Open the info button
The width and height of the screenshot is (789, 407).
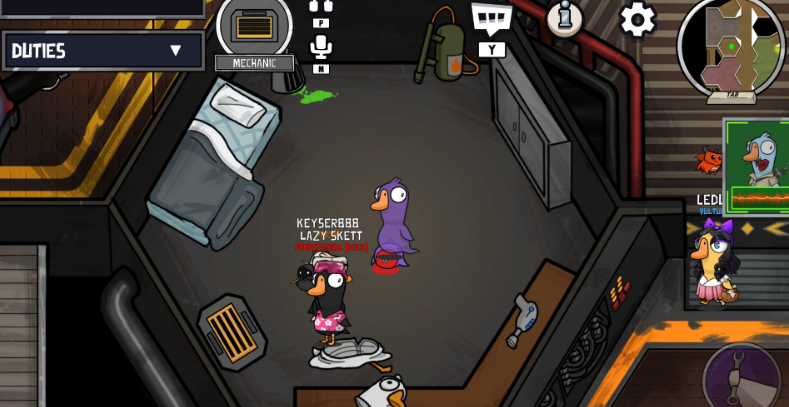(564, 18)
